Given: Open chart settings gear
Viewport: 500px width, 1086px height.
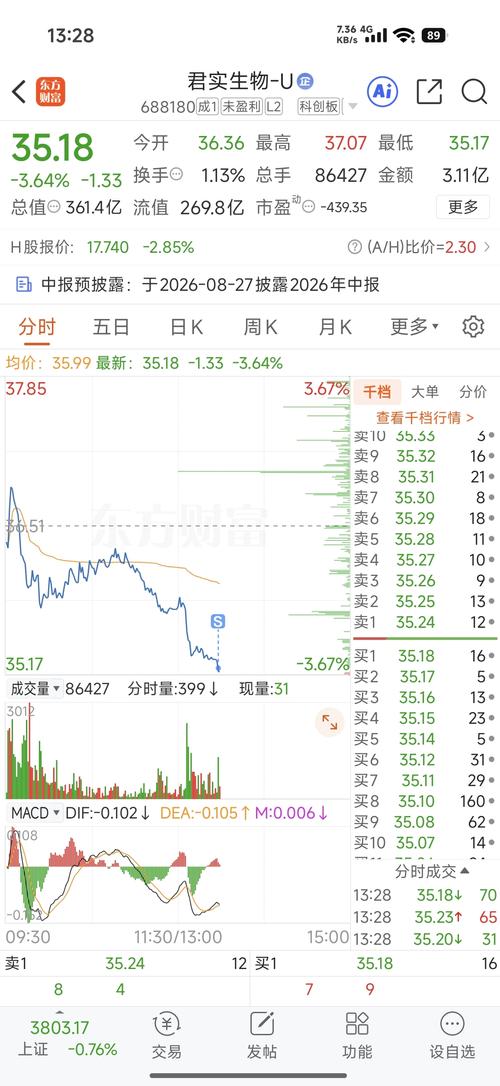Looking at the screenshot, I should point(473,326).
